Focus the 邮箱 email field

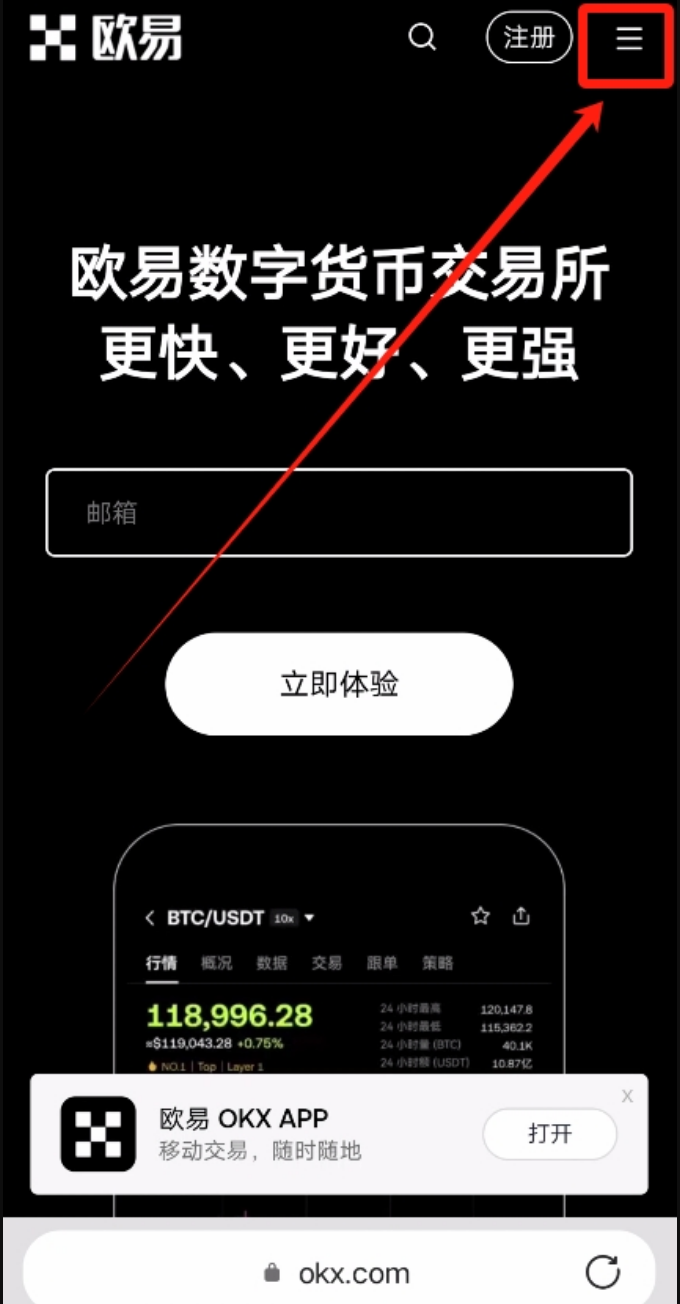[x=339, y=513]
